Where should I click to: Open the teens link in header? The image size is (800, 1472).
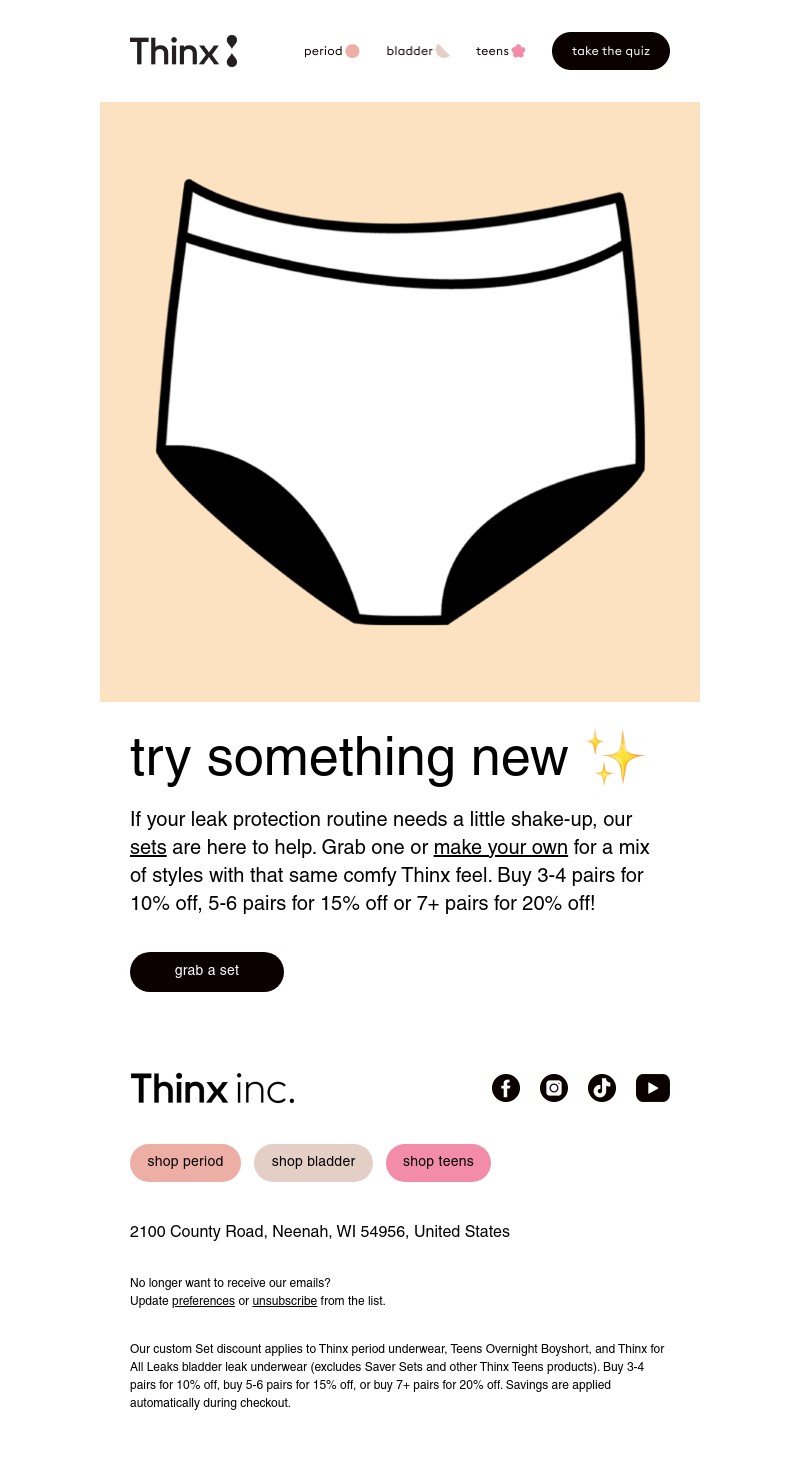500,51
